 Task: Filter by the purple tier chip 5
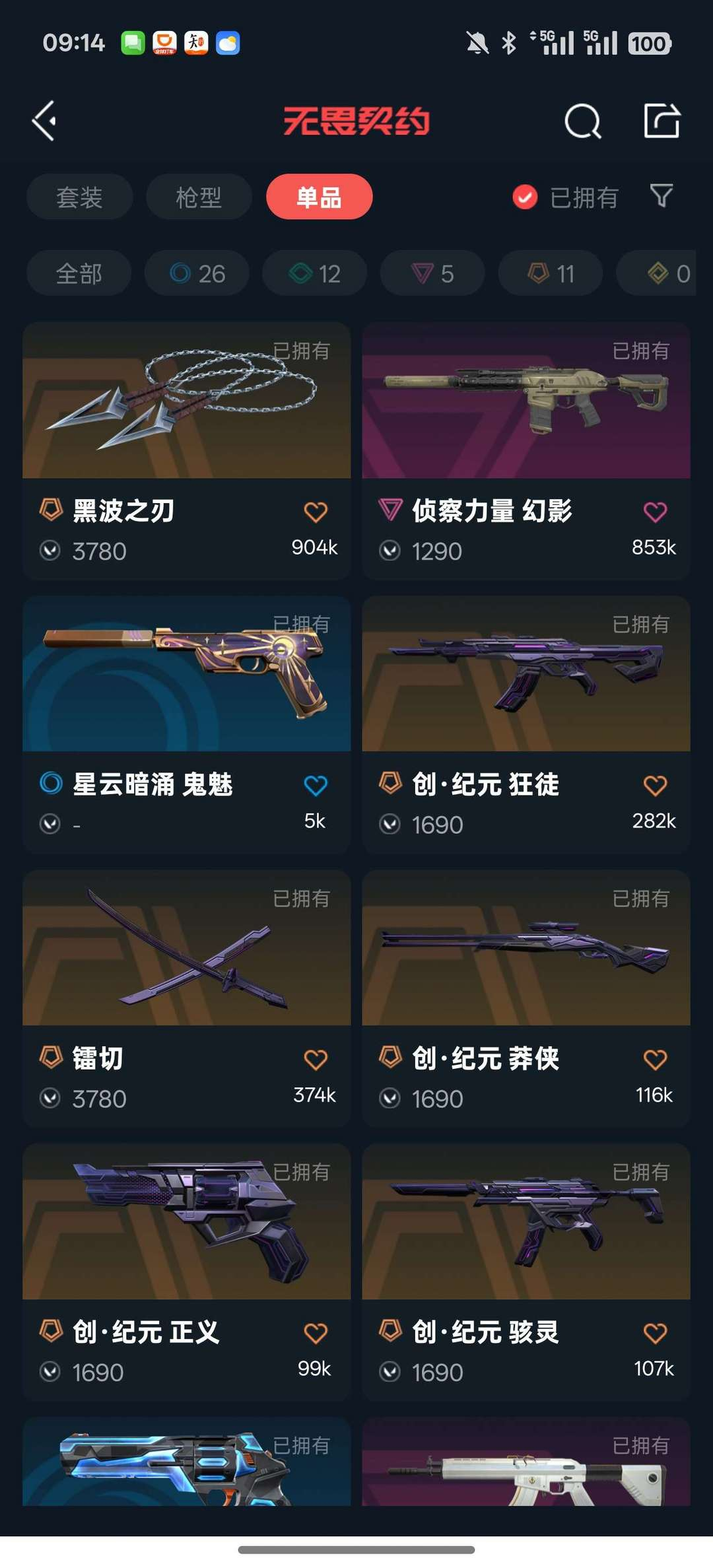pos(432,273)
